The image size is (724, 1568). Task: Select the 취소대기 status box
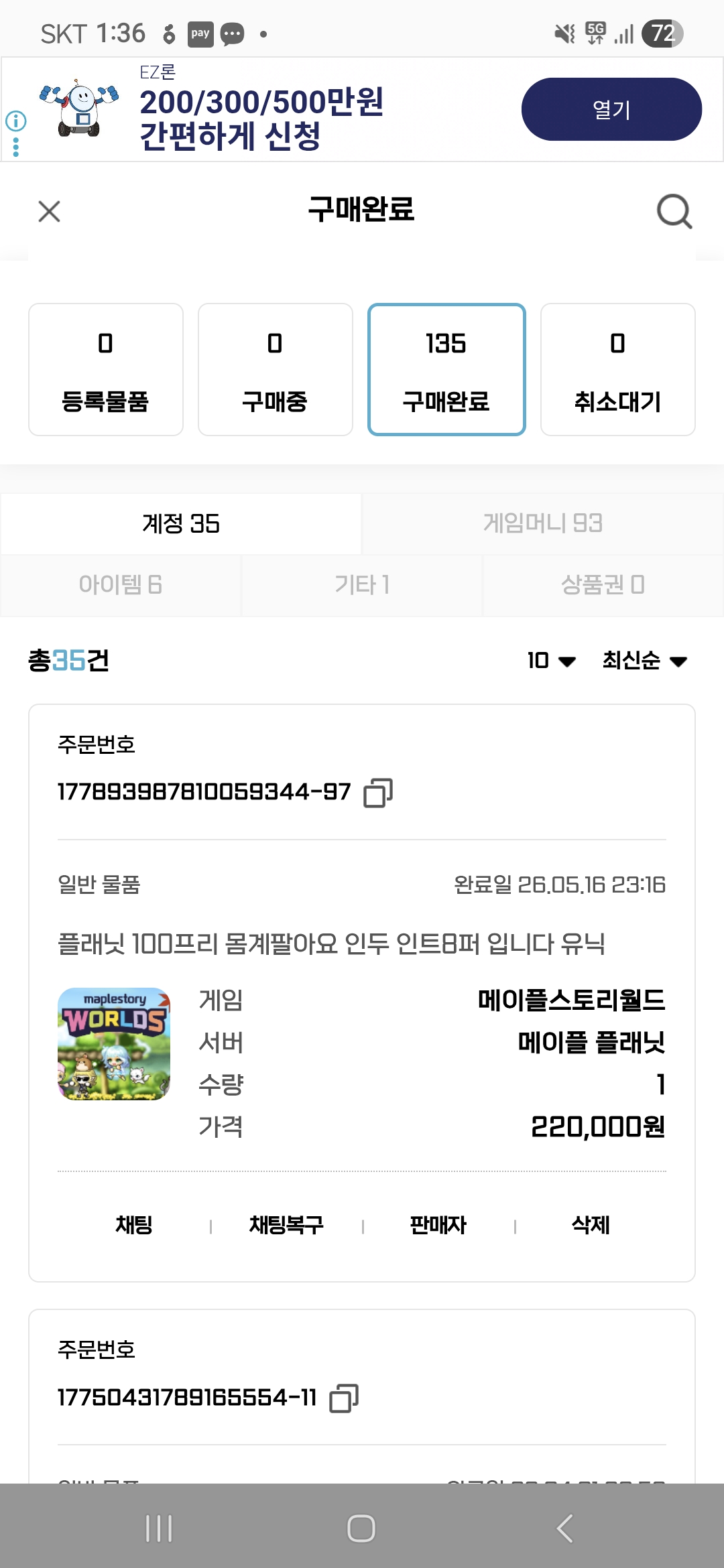pyautogui.click(x=618, y=369)
